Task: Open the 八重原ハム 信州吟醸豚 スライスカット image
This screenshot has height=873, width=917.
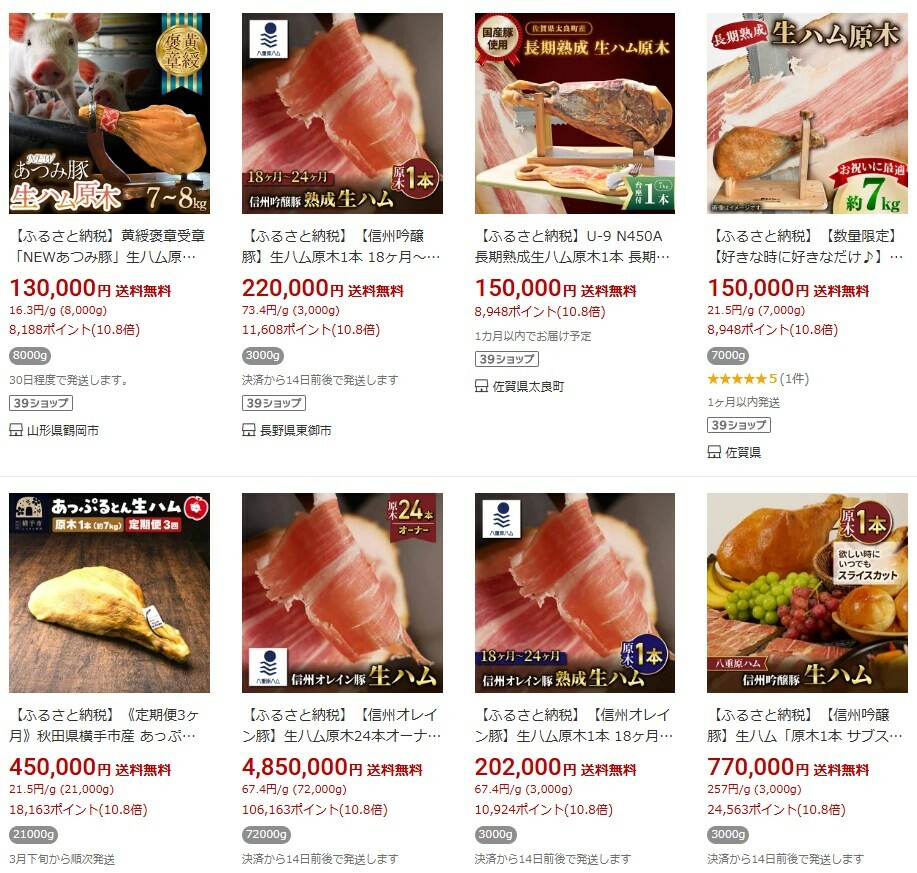Action: pos(807,593)
